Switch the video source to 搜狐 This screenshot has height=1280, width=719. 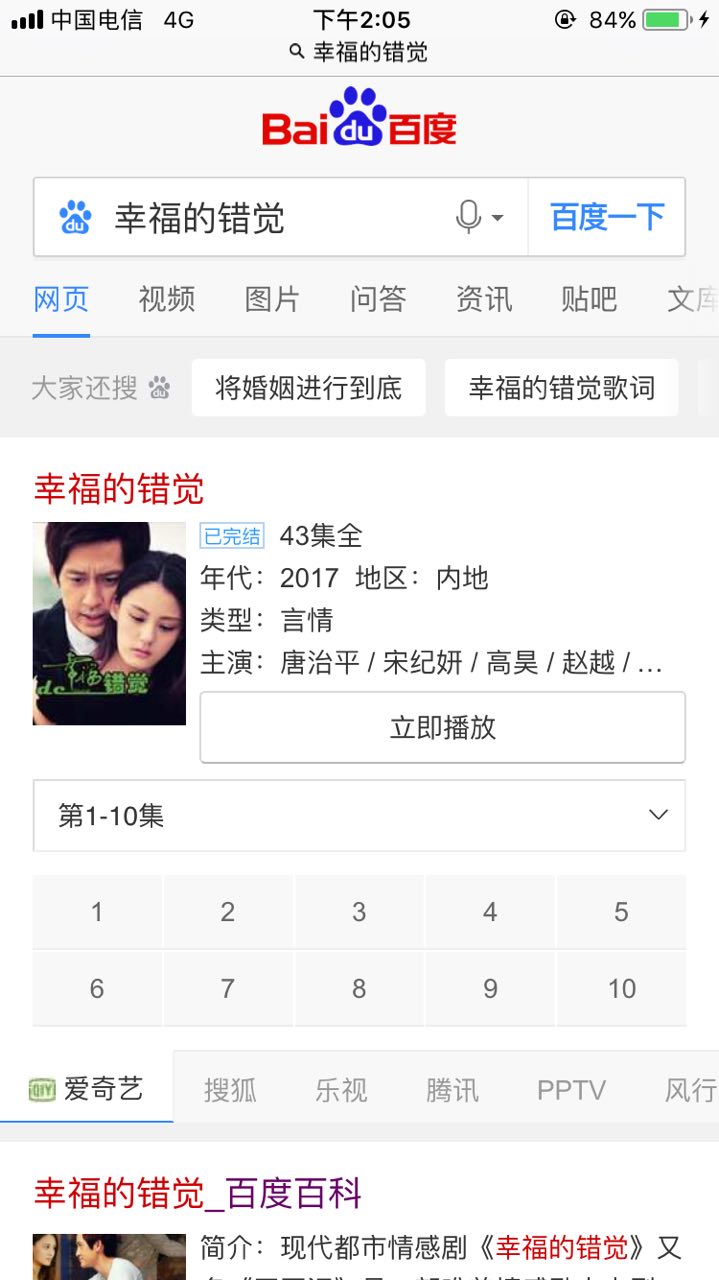pyautogui.click(x=230, y=1089)
